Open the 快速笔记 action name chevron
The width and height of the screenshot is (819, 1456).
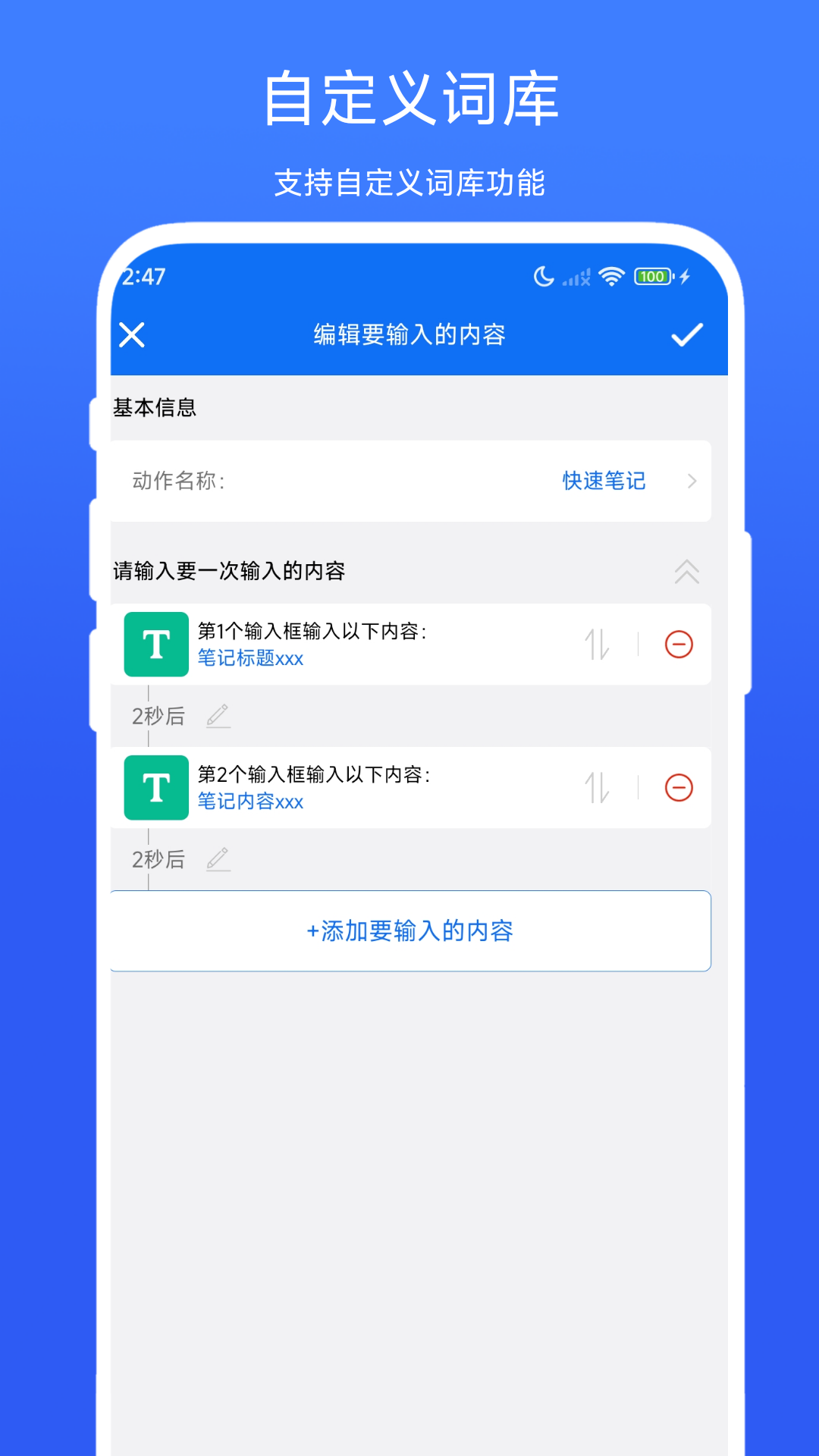coord(692,481)
